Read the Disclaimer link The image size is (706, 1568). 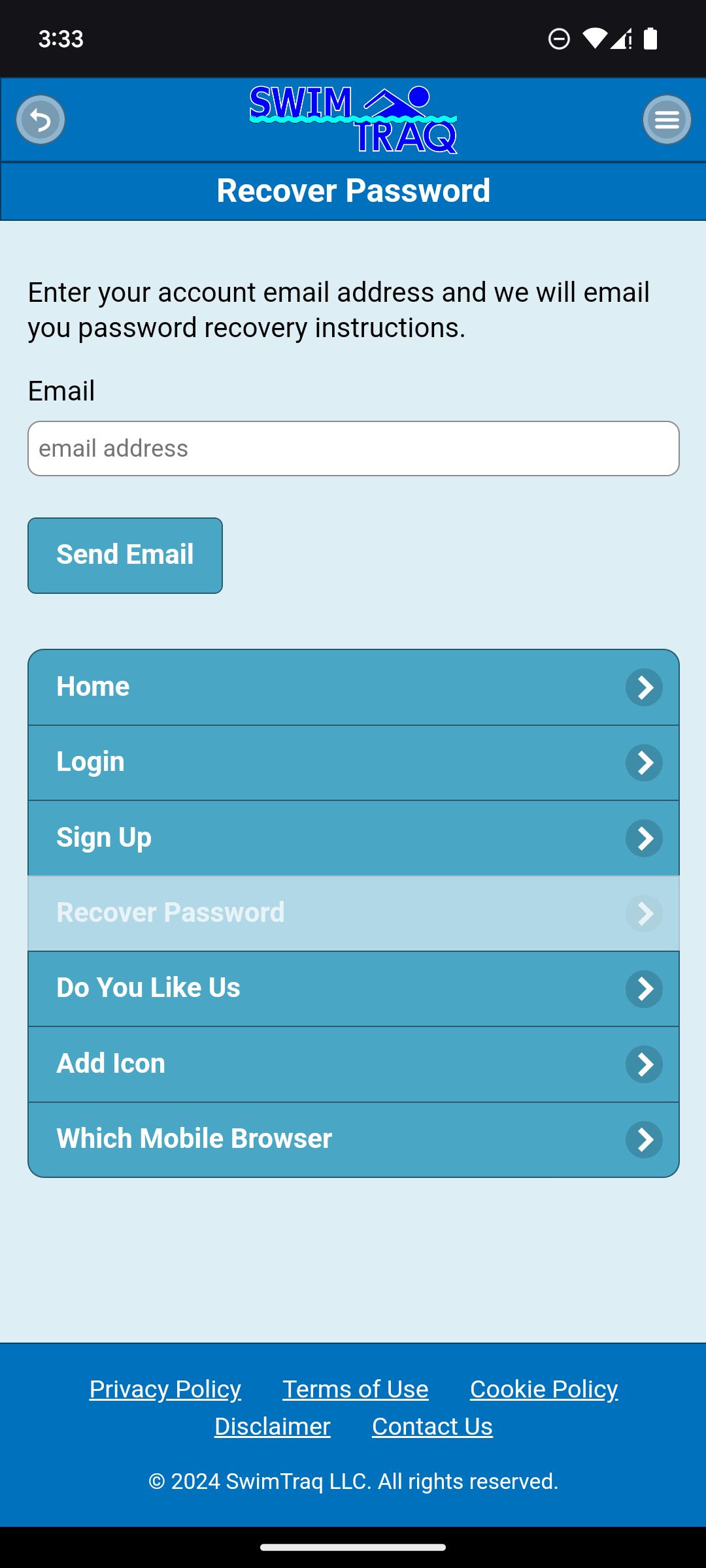(x=273, y=1427)
